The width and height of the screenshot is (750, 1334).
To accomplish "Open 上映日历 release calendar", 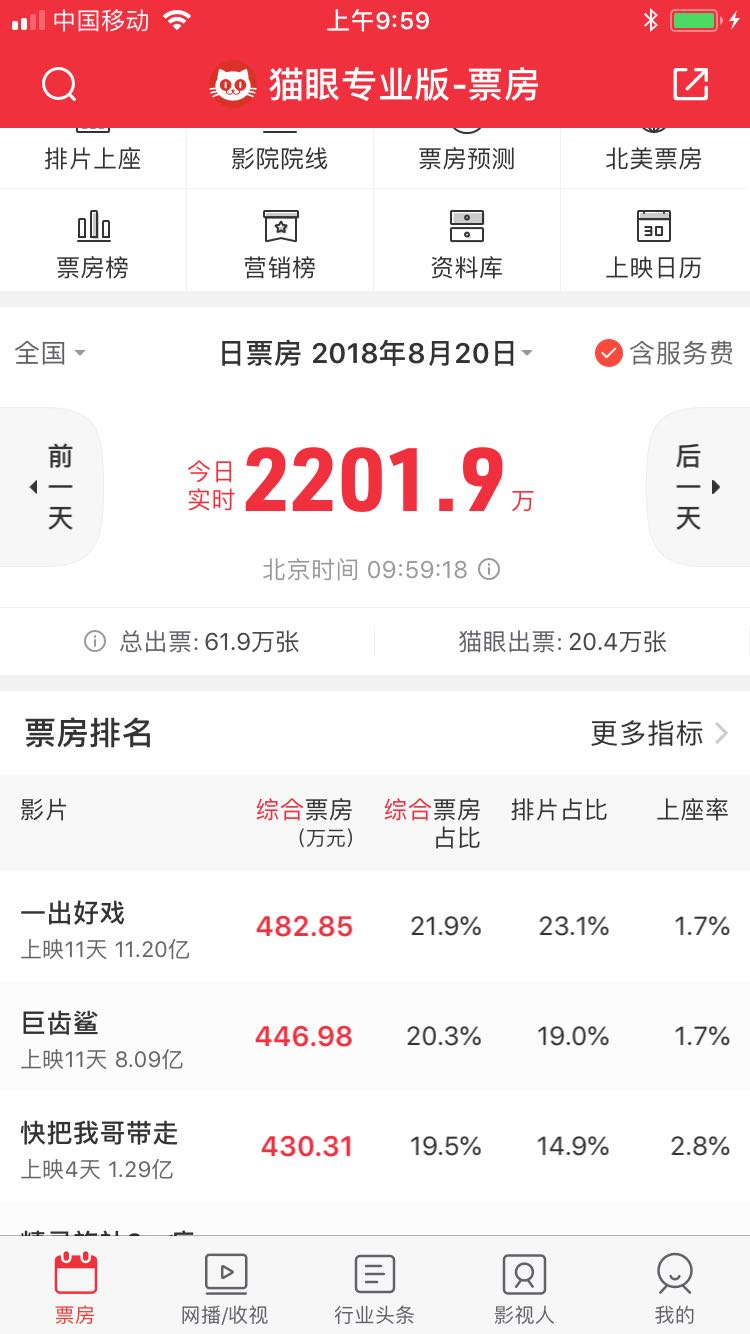I will click(x=654, y=241).
